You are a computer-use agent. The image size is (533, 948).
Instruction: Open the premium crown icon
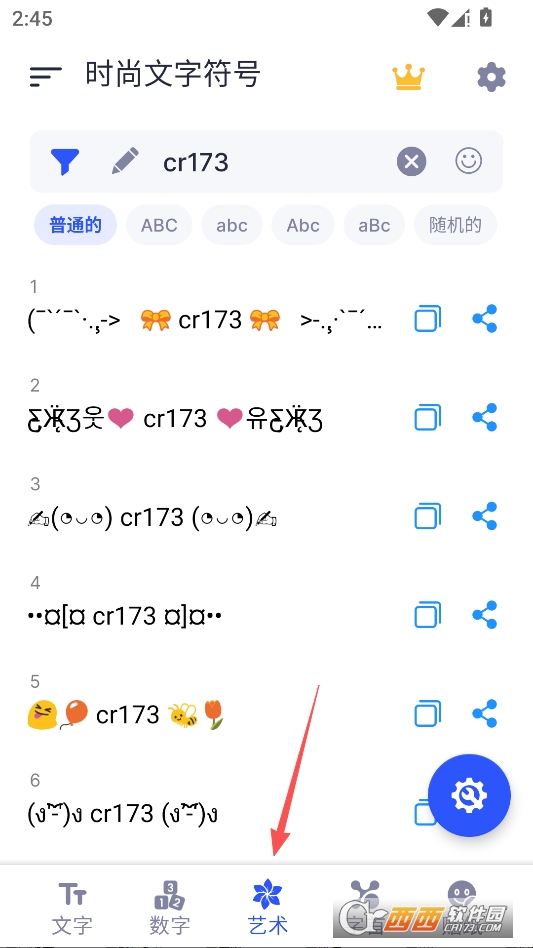click(x=409, y=77)
